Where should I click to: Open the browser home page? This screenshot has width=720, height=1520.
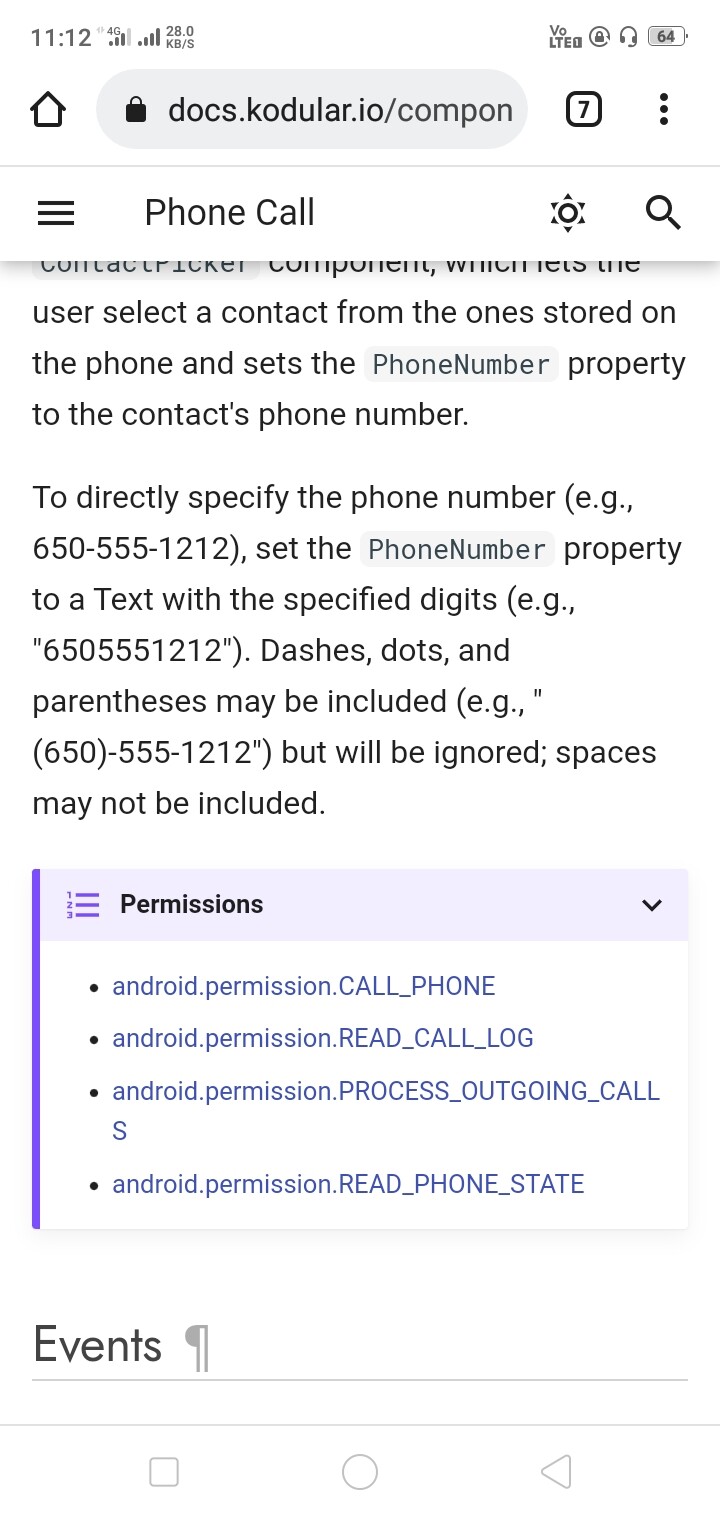click(49, 110)
